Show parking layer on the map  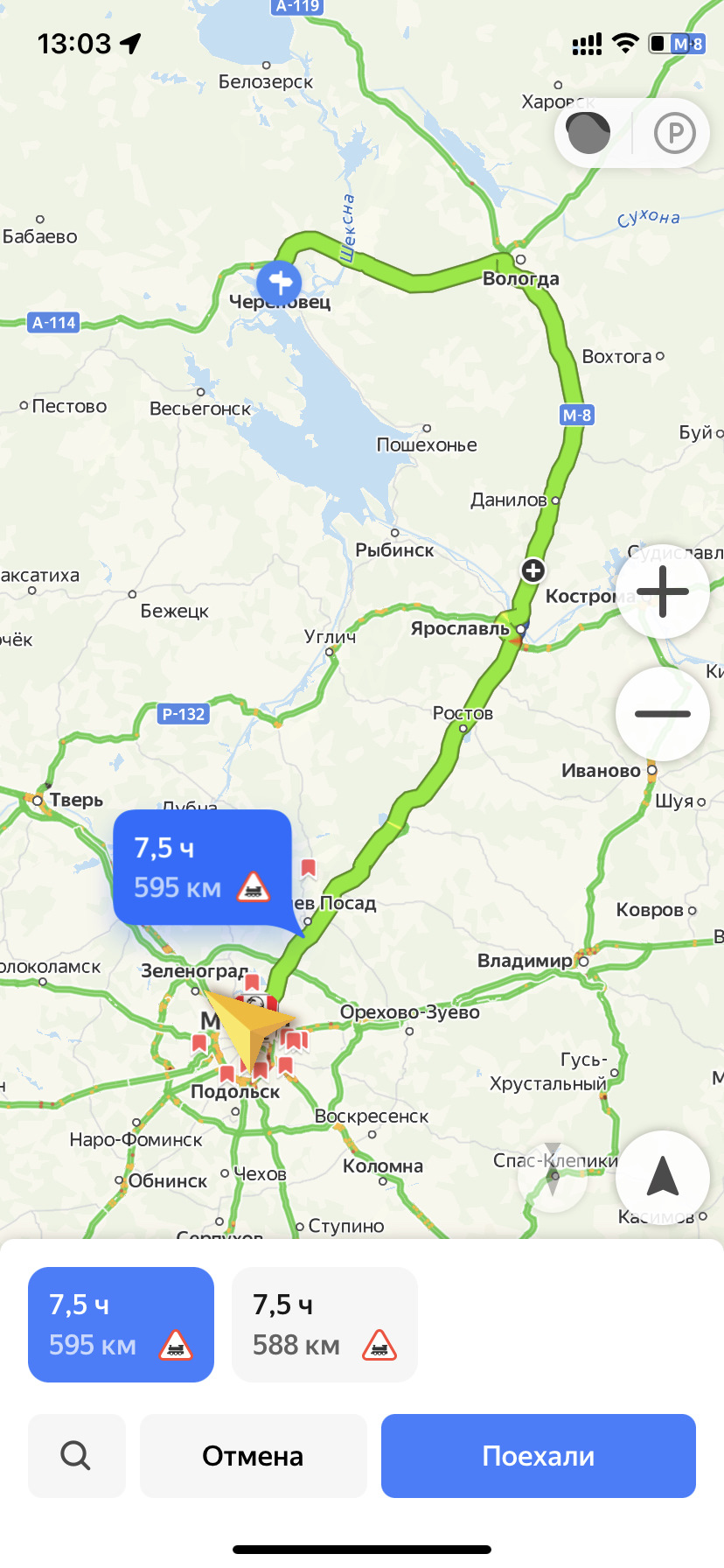click(x=674, y=133)
